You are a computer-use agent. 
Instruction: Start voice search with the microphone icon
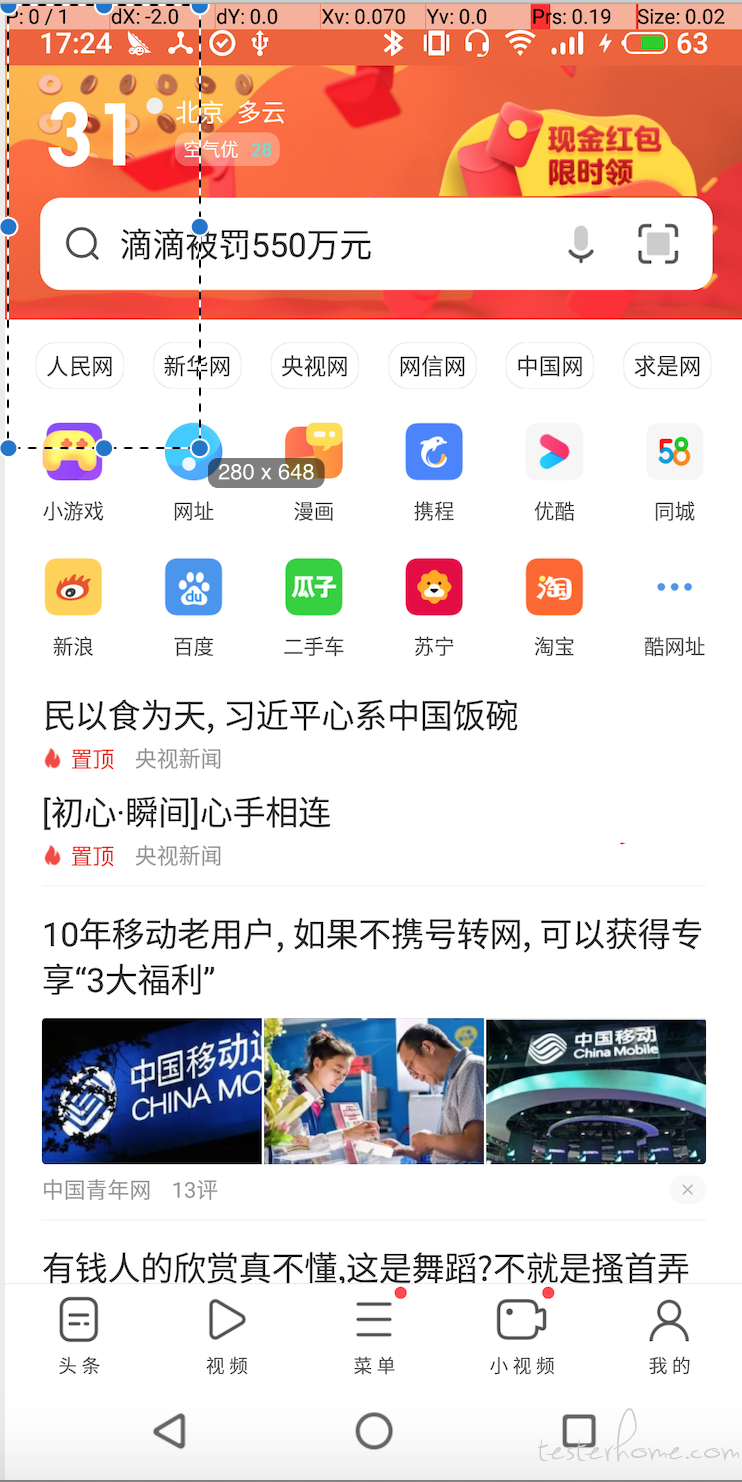[x=581, y=244]
